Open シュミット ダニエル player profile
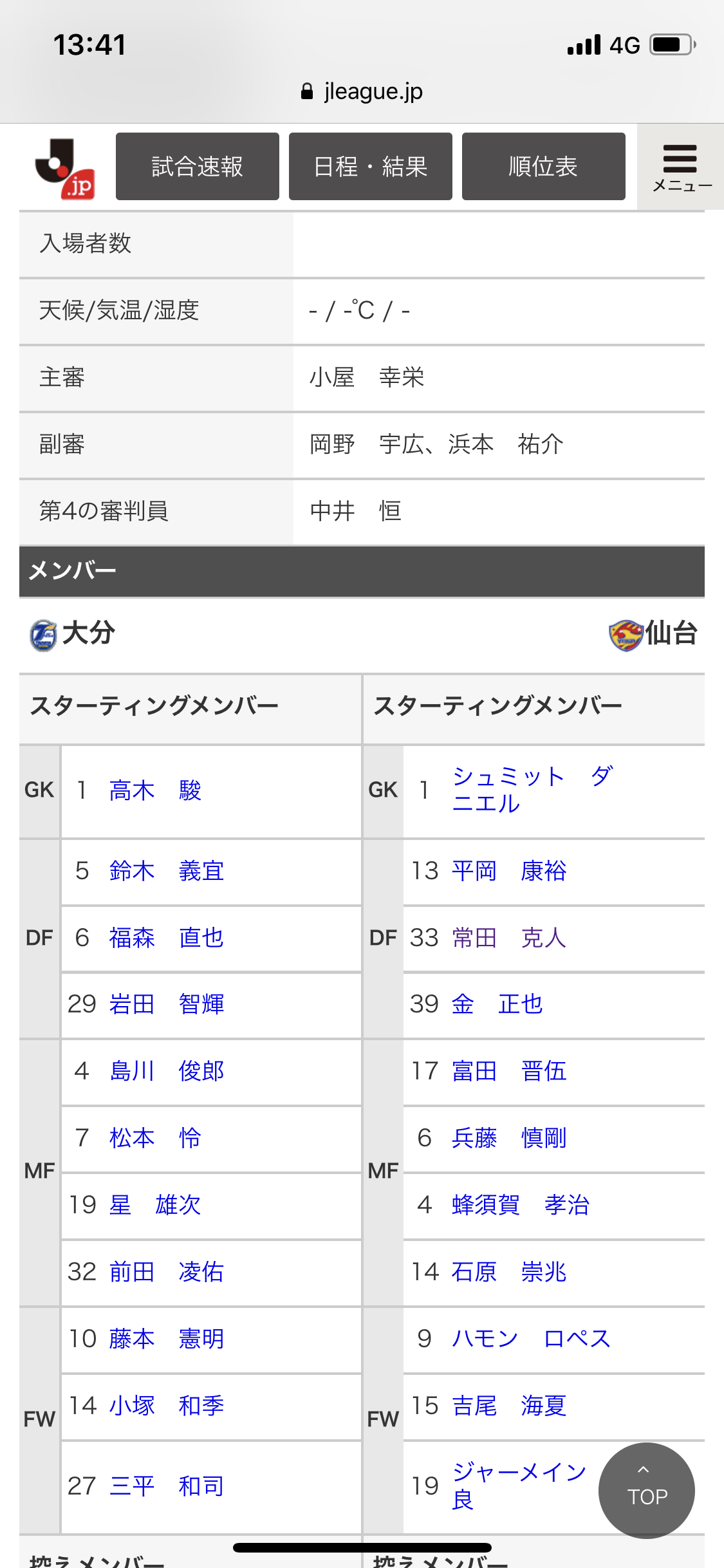This screenshot has height=1568, width=724. pos(532,790)
